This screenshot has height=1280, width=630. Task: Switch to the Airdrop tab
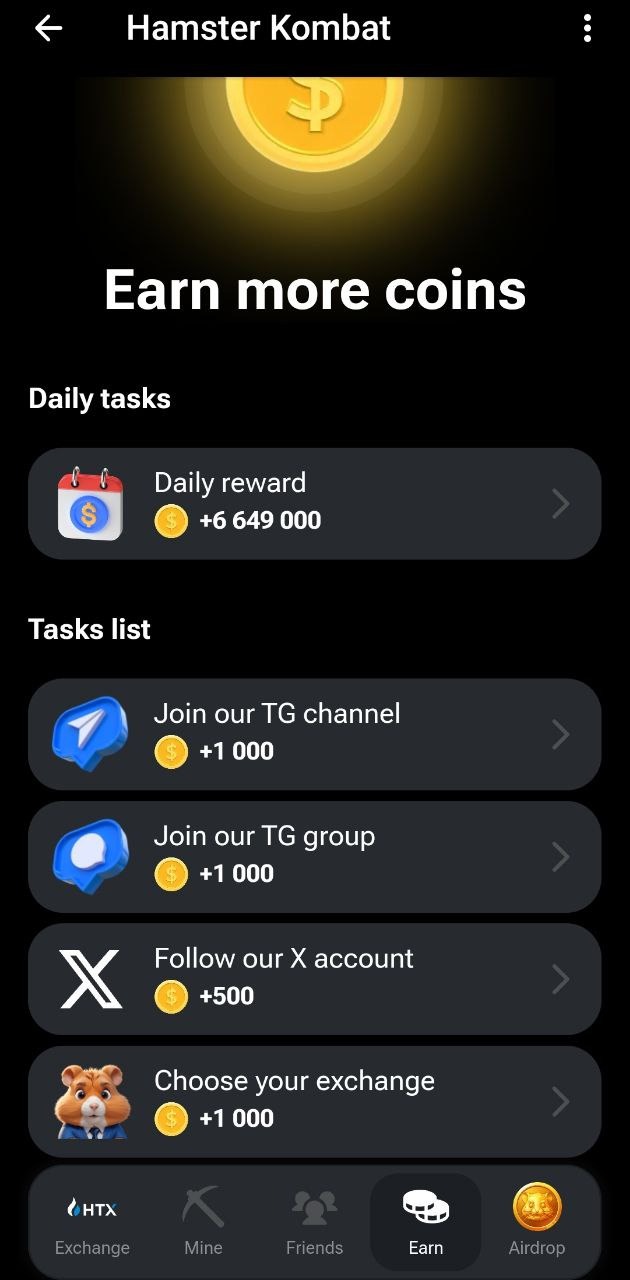(537, 1222)
